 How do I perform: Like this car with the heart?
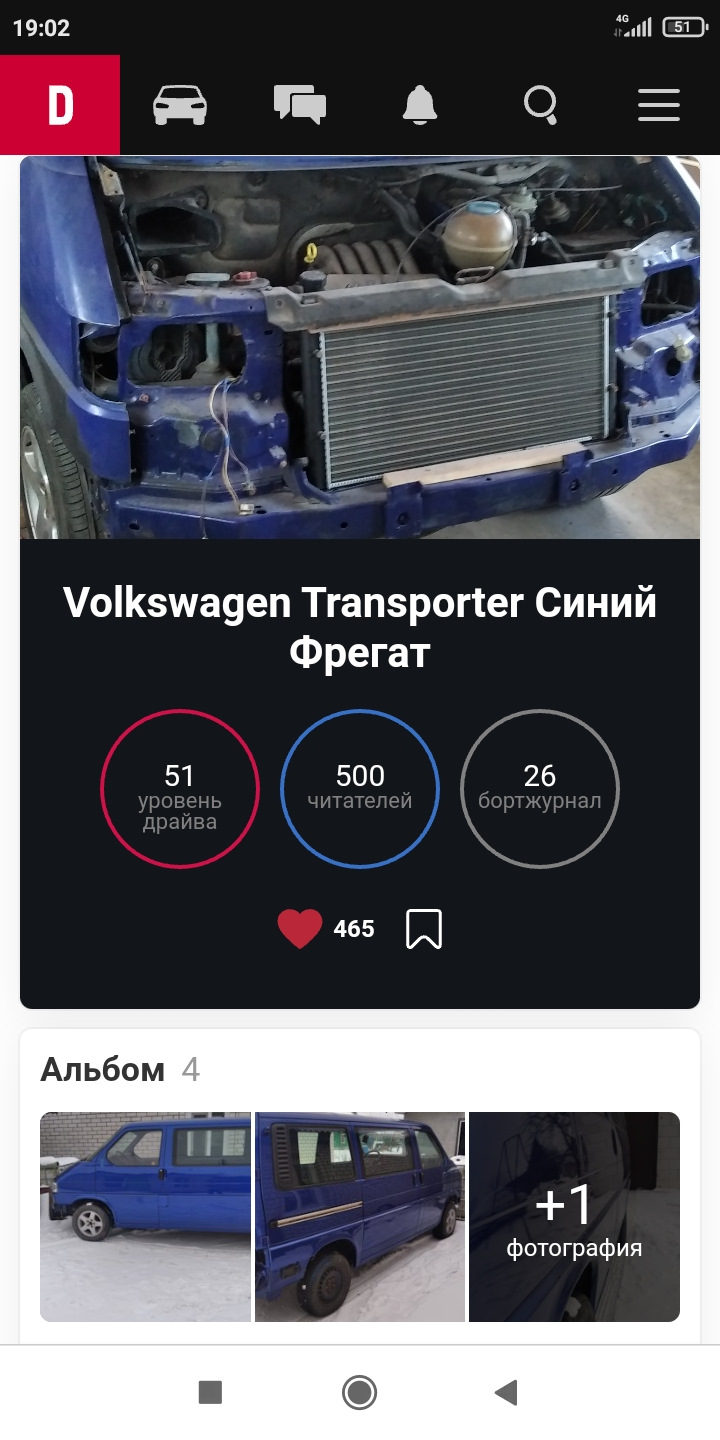(300, 929)
